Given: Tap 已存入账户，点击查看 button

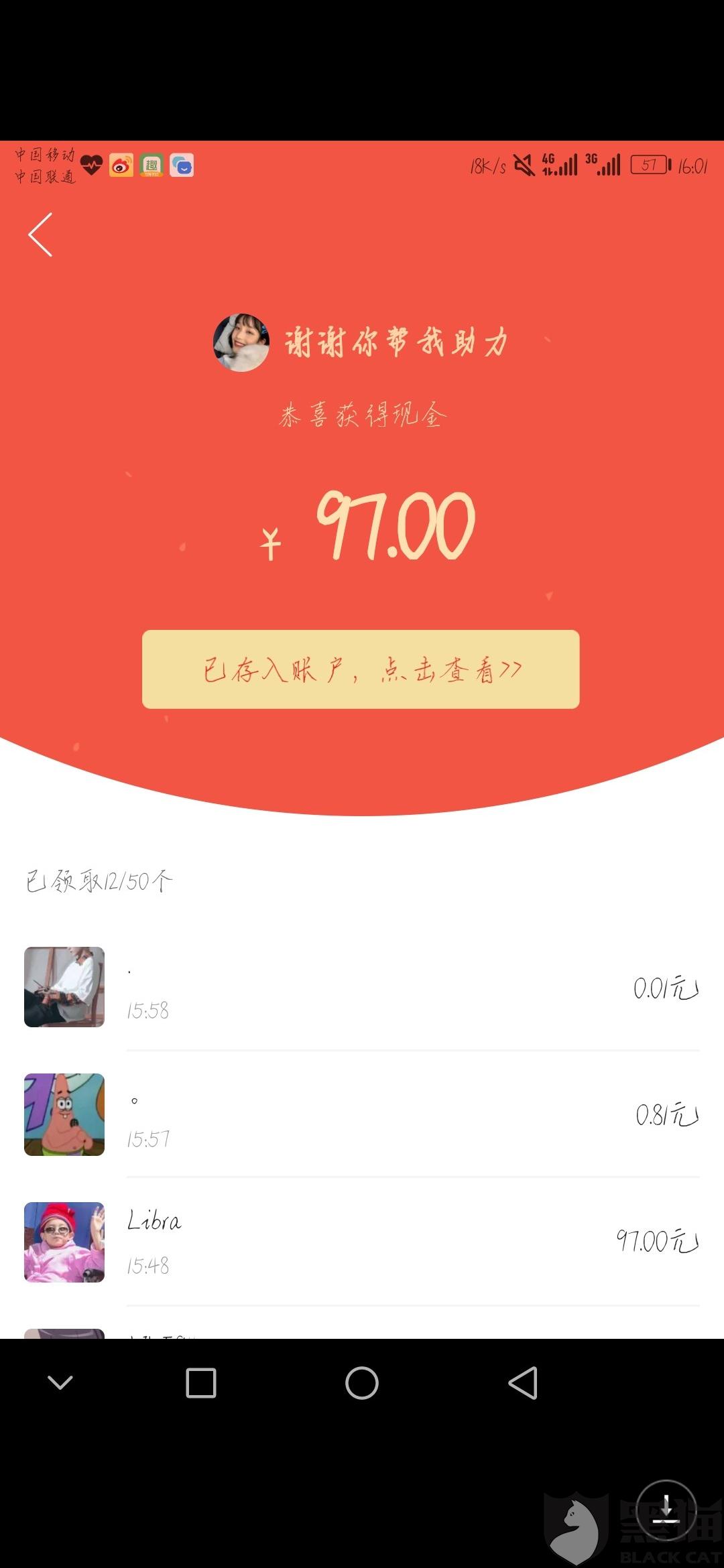Looking at the screenshot, I should (361, 669).
